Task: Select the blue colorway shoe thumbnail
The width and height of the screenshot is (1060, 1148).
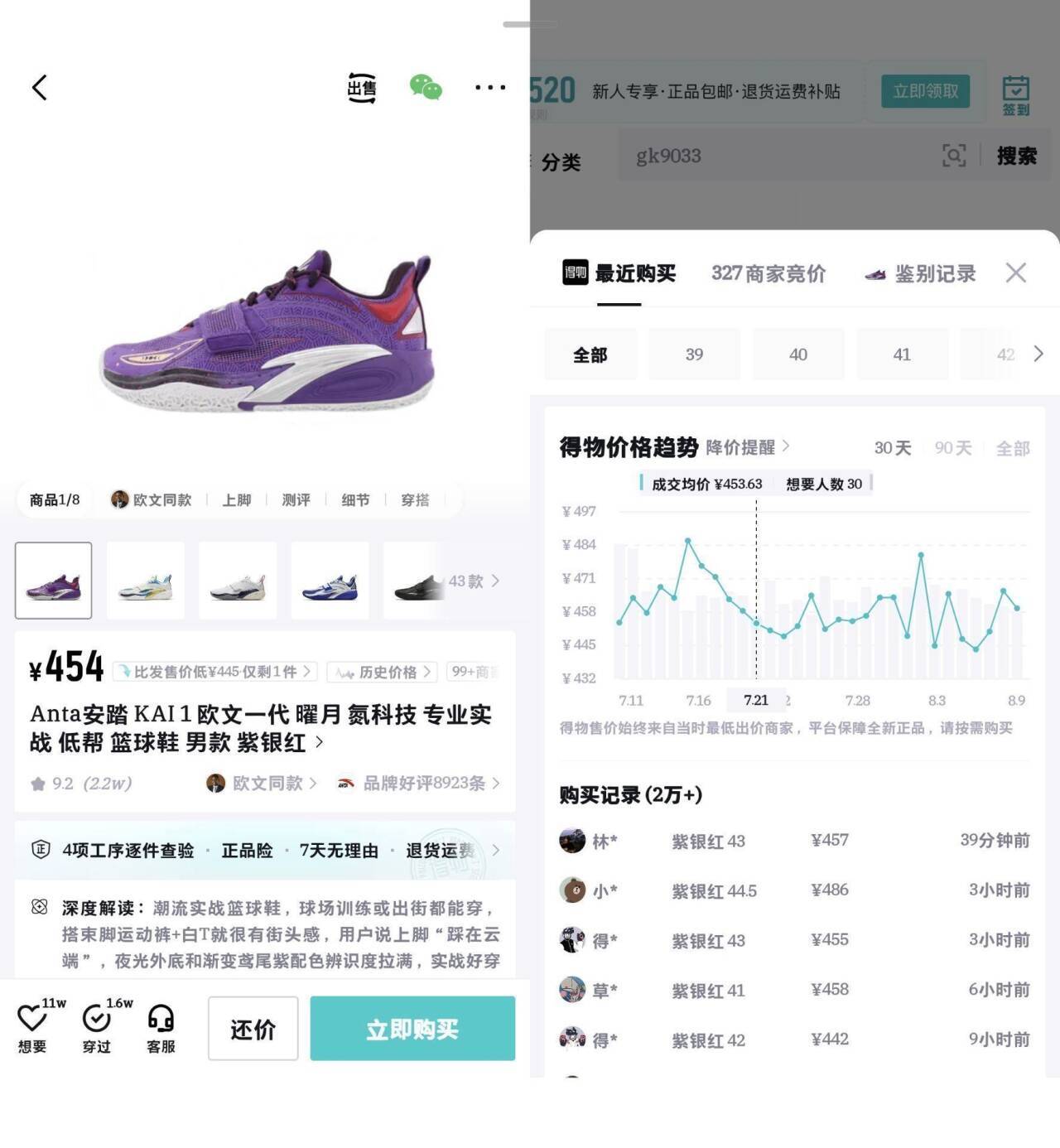Action: point(330,581)
